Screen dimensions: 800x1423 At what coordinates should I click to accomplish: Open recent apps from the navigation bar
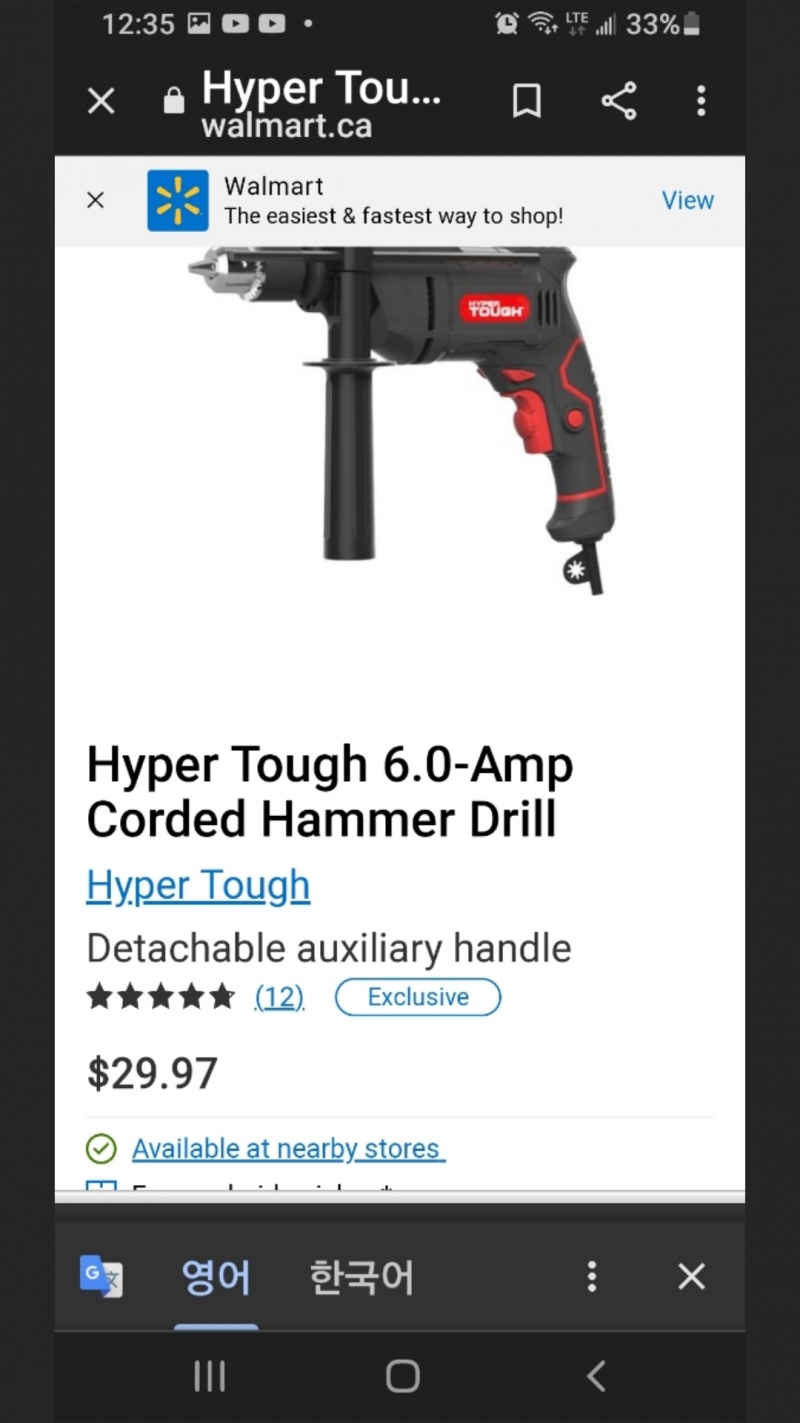click(209, 1377)
